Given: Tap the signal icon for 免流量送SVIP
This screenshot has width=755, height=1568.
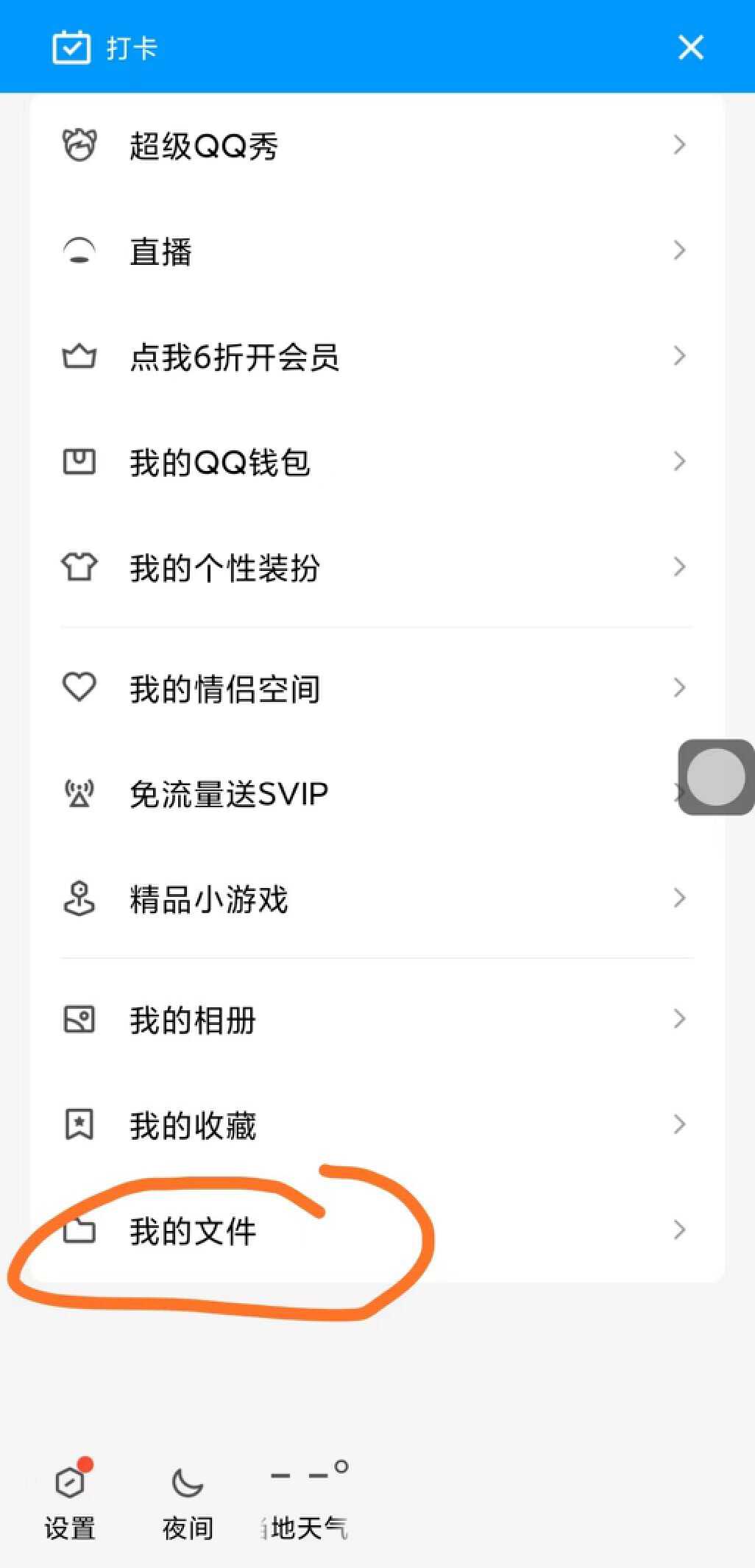Looking at the screenshot, I should click(x=79, y=792).
